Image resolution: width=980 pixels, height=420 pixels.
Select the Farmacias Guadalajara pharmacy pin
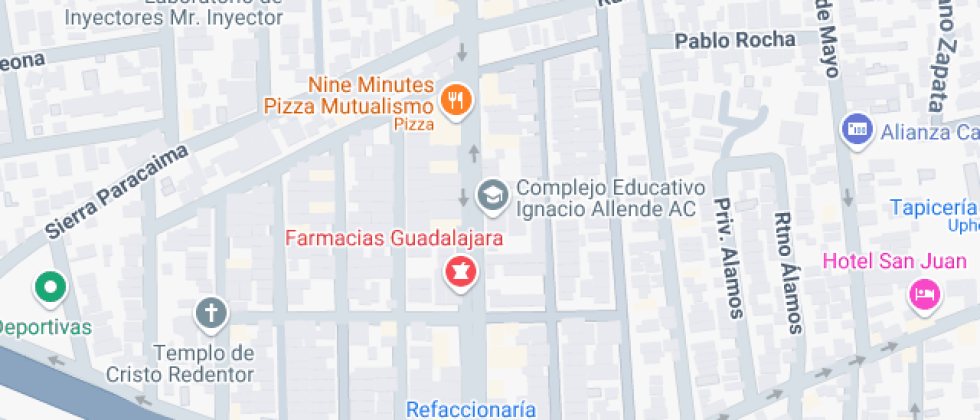[460, 270]
